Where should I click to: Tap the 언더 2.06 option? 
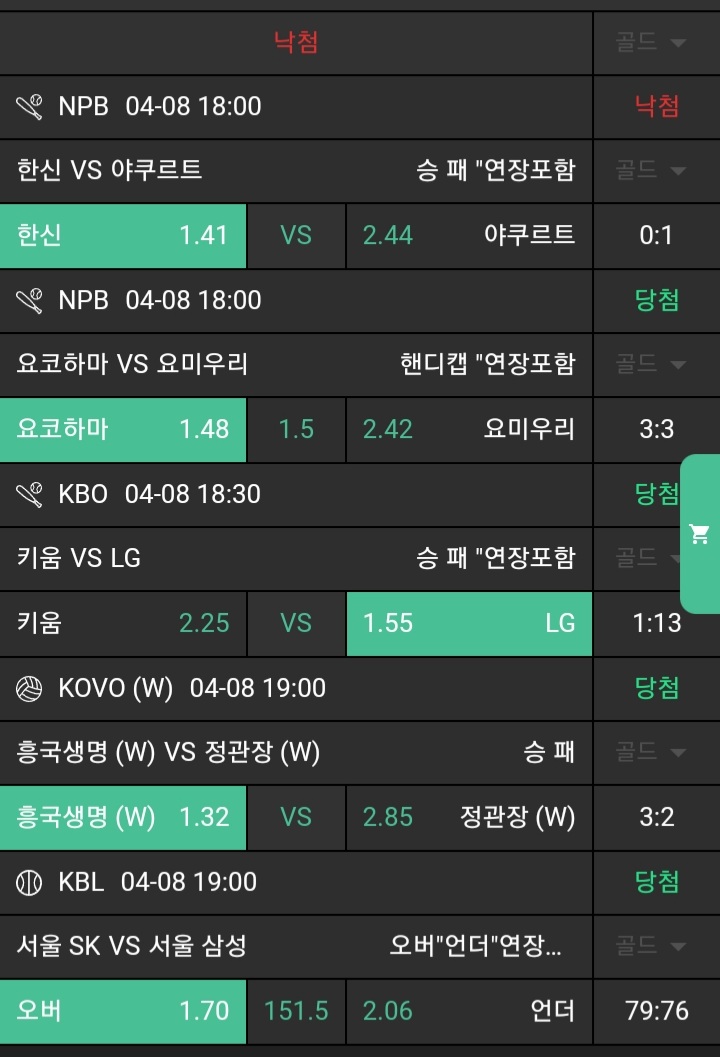coord(469,1011)
